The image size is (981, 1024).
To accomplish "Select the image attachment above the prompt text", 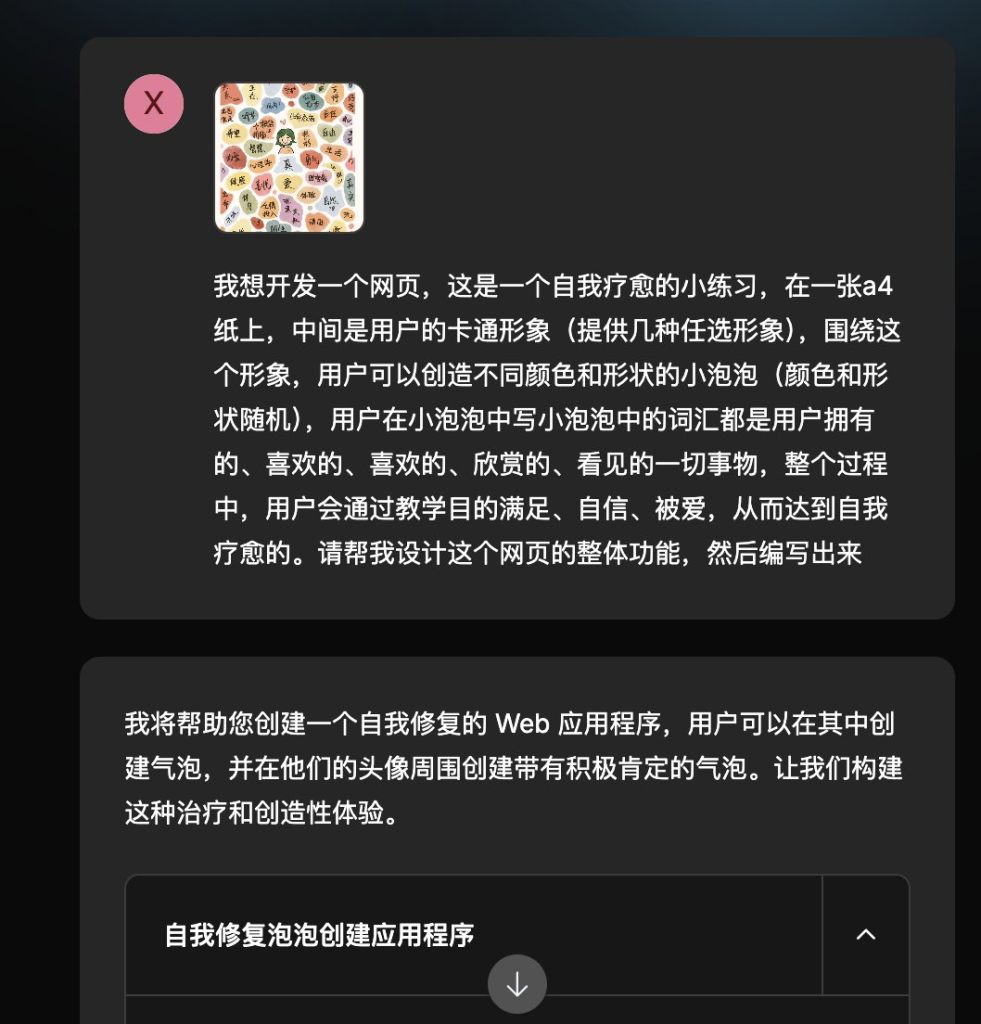I will (x=289, y=158).
